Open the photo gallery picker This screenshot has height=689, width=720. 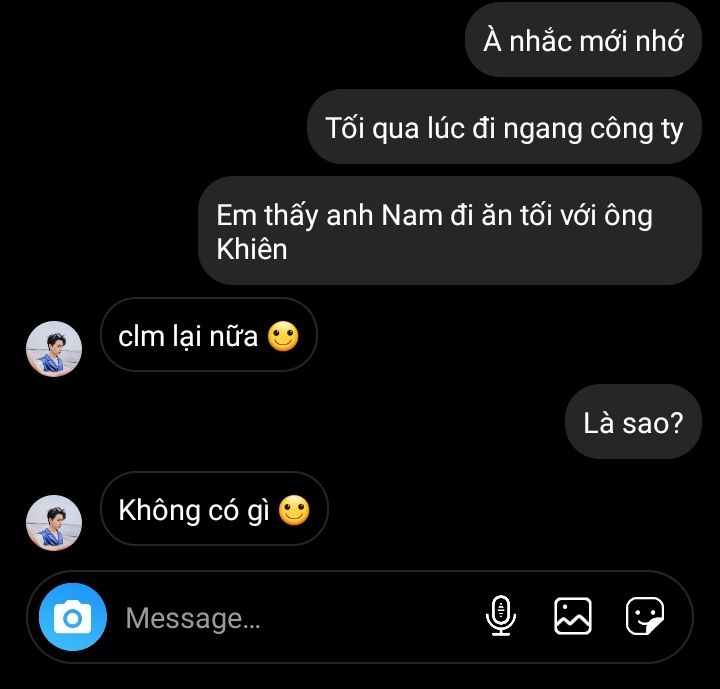point(573,617)
